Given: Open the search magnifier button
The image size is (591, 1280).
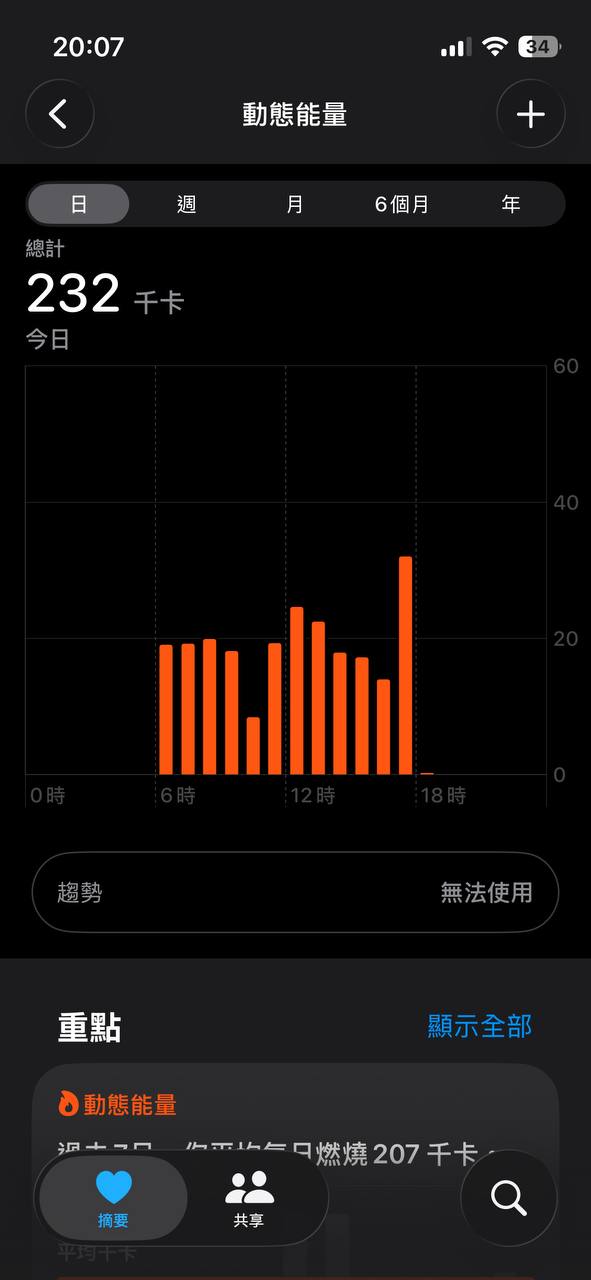Looking at the screenshot, I should click(508, 1197).
